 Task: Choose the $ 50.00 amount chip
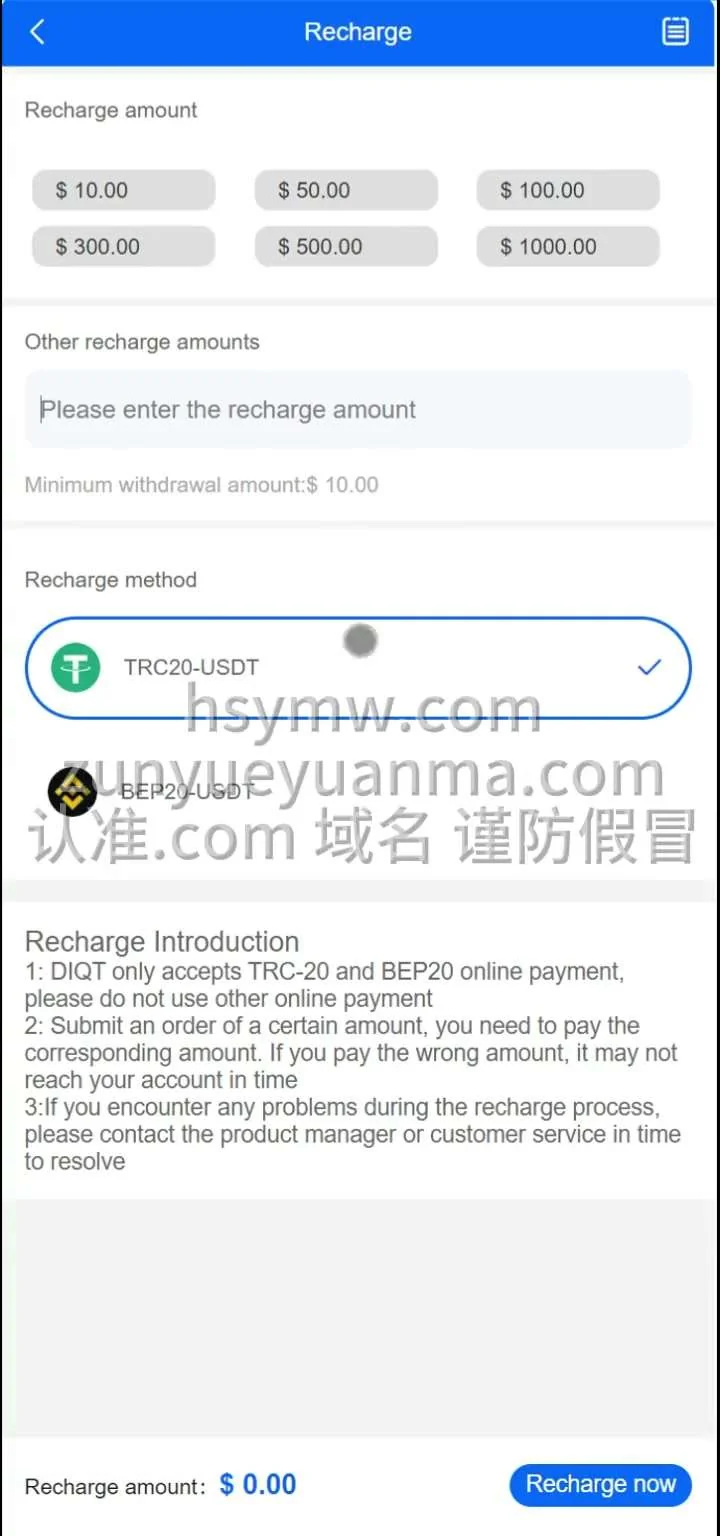coord(345,190)
